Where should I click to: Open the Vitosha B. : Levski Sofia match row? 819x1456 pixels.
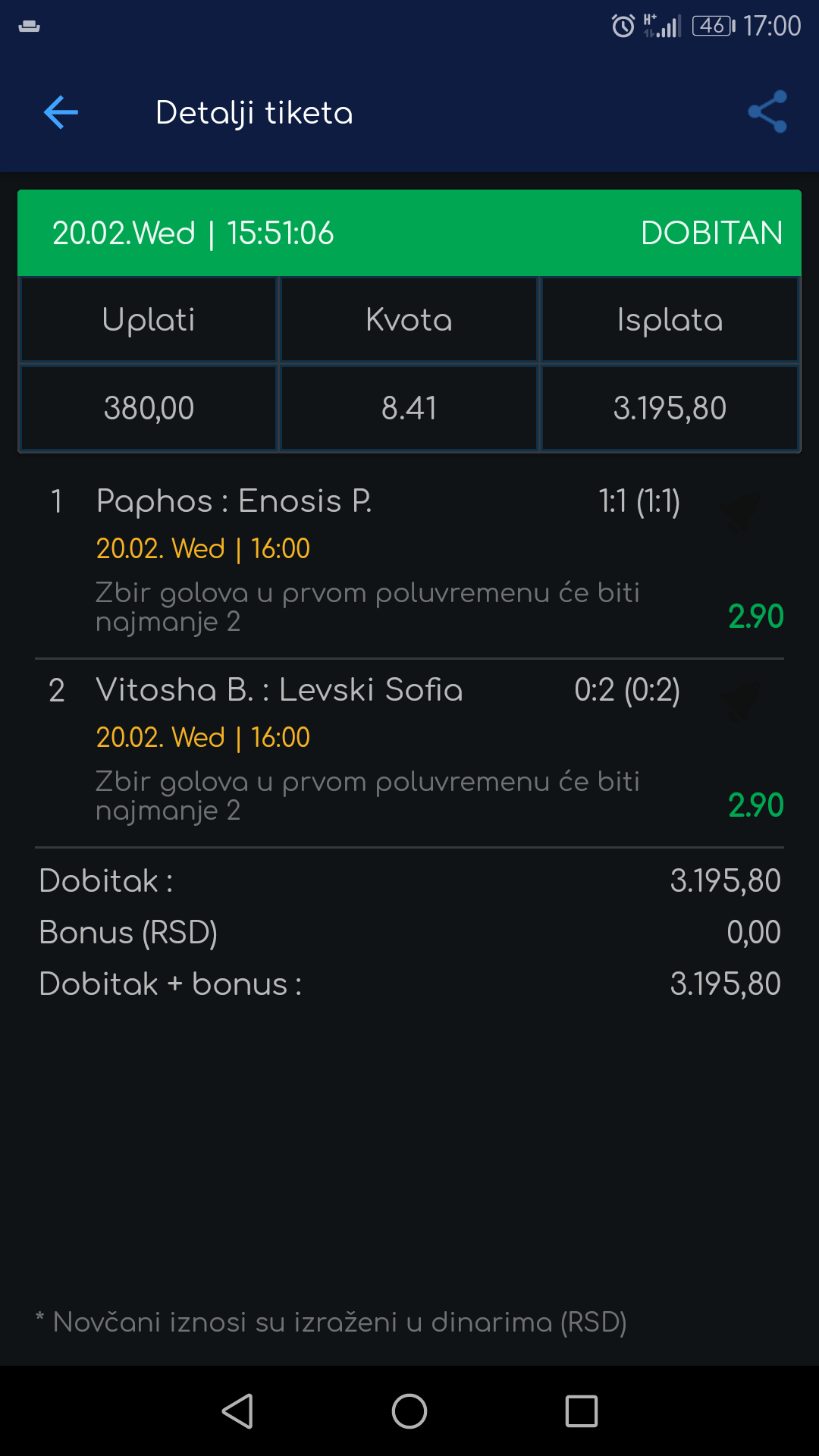(x=409, y=753)
